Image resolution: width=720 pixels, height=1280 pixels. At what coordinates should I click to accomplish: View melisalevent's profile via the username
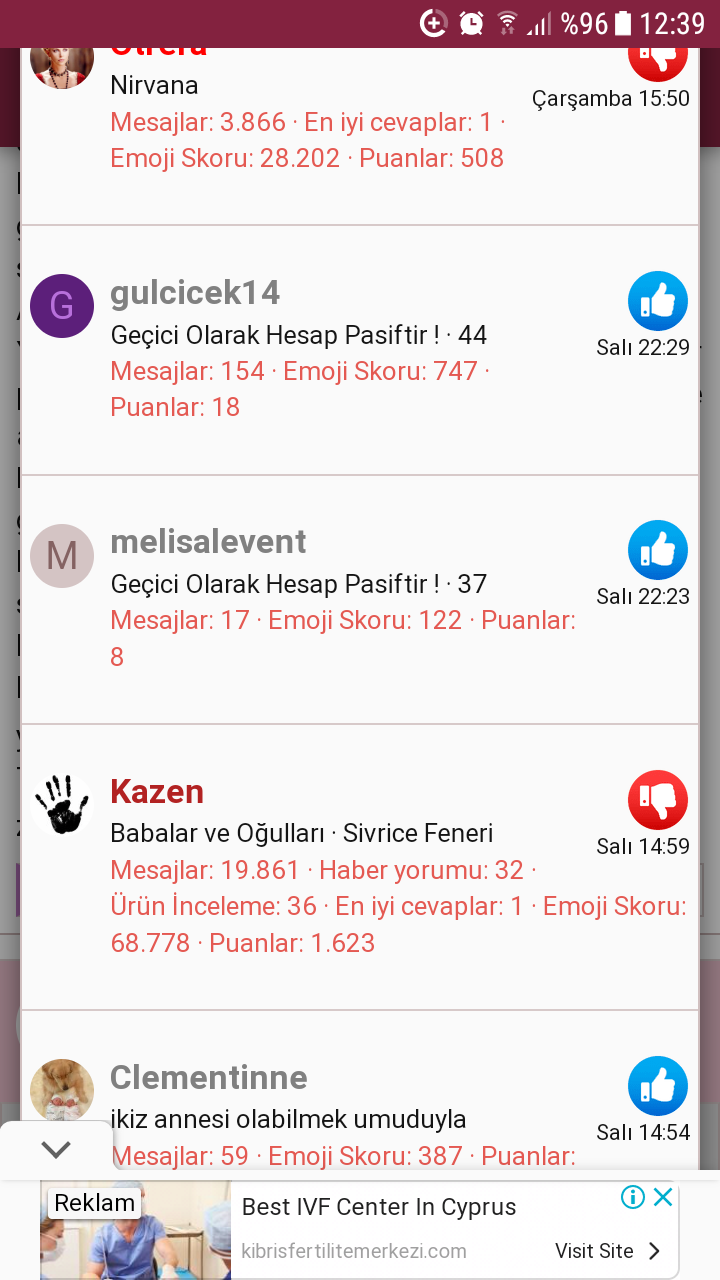click(208, 542)
